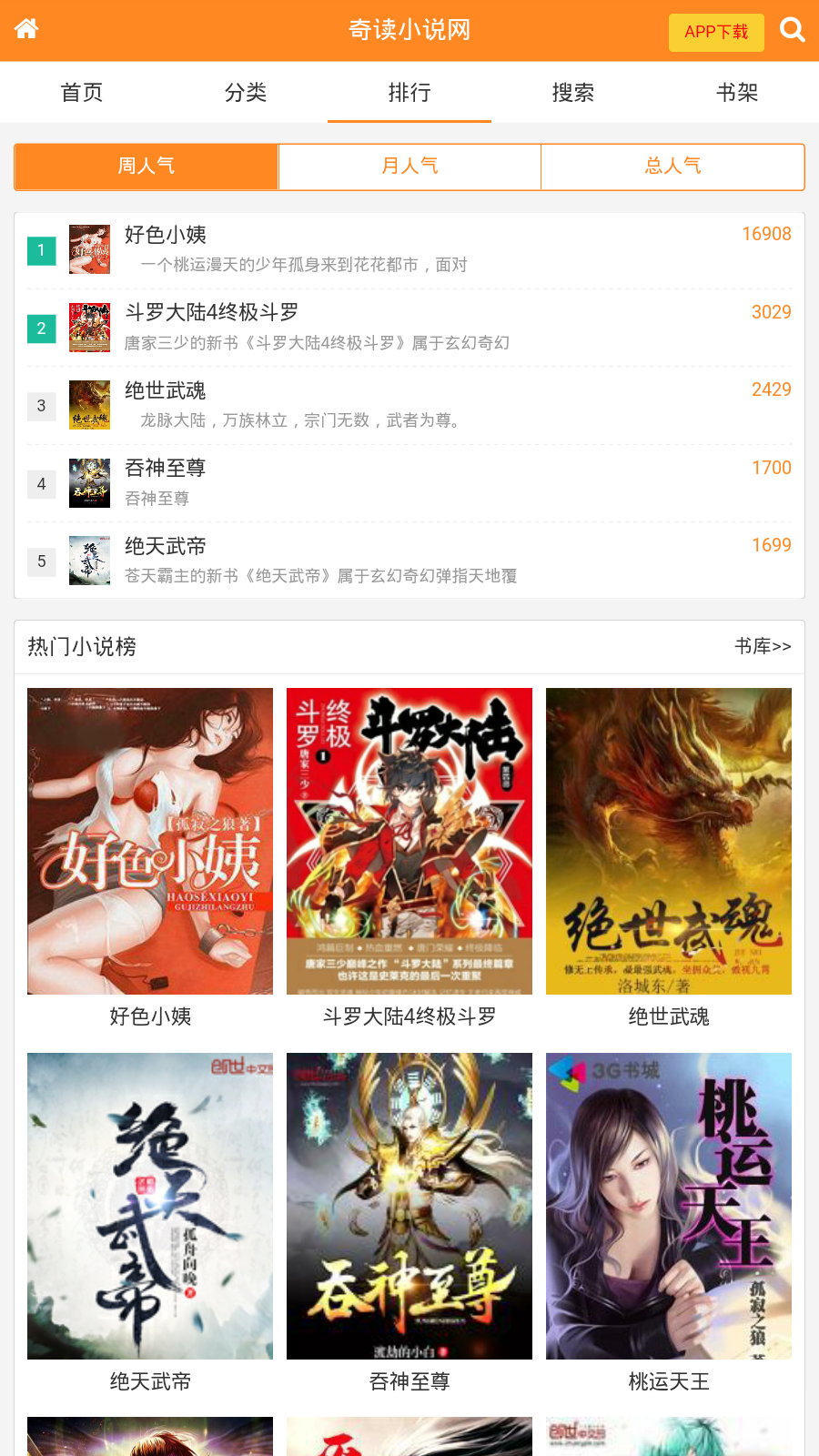Open the search magnifier icon
Viewport: 819px width, 1456px height.
click(793, 28)
